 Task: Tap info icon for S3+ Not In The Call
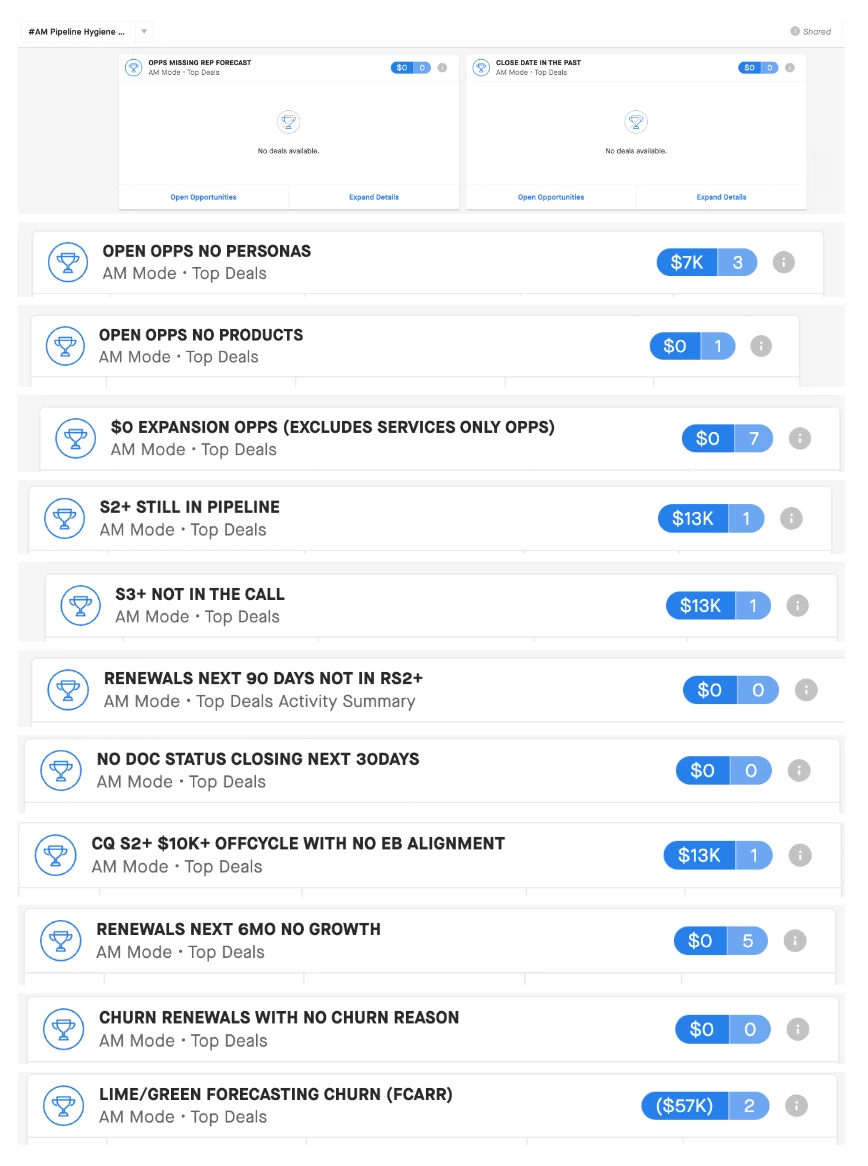click(797, 605)
